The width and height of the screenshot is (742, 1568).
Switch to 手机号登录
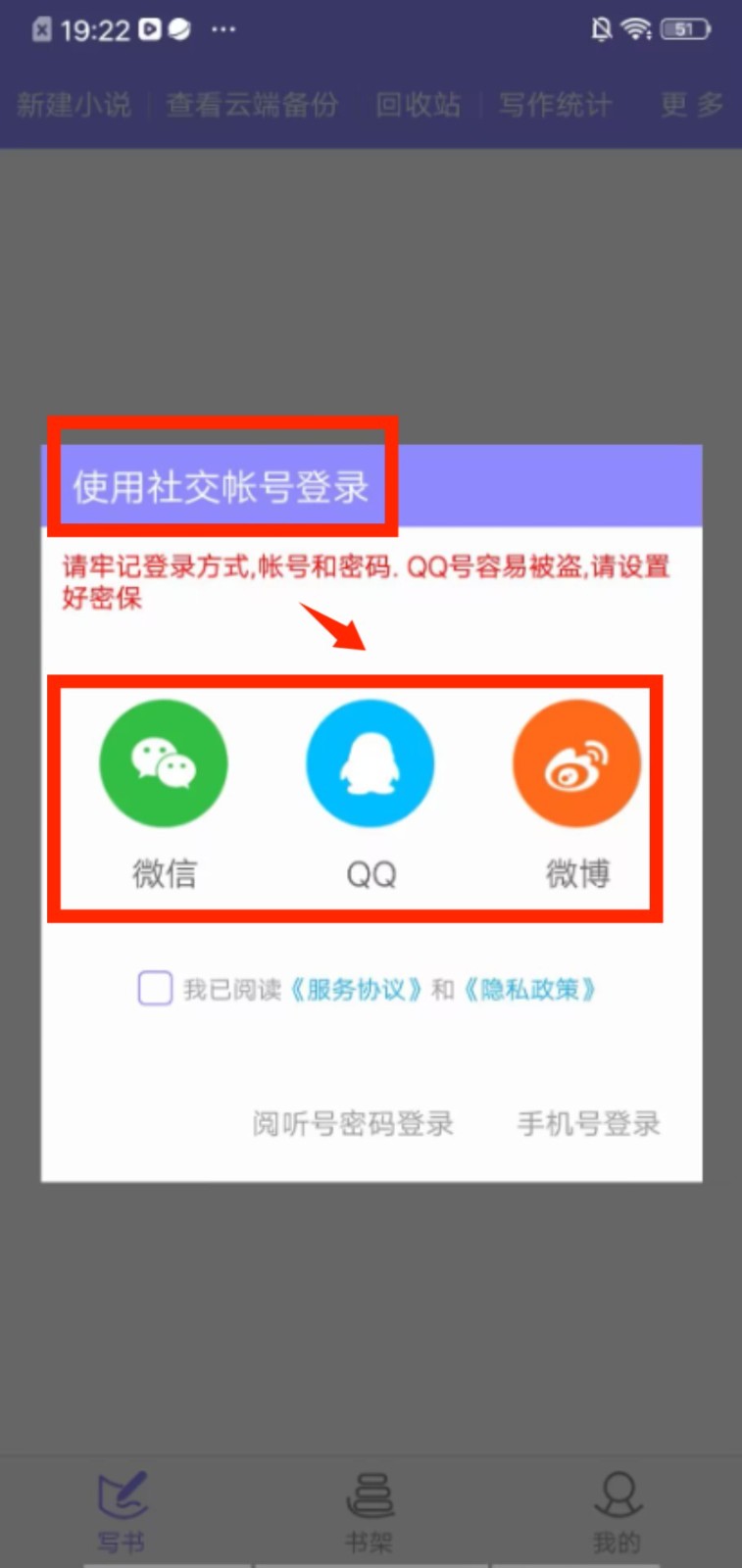[588, 1124]
